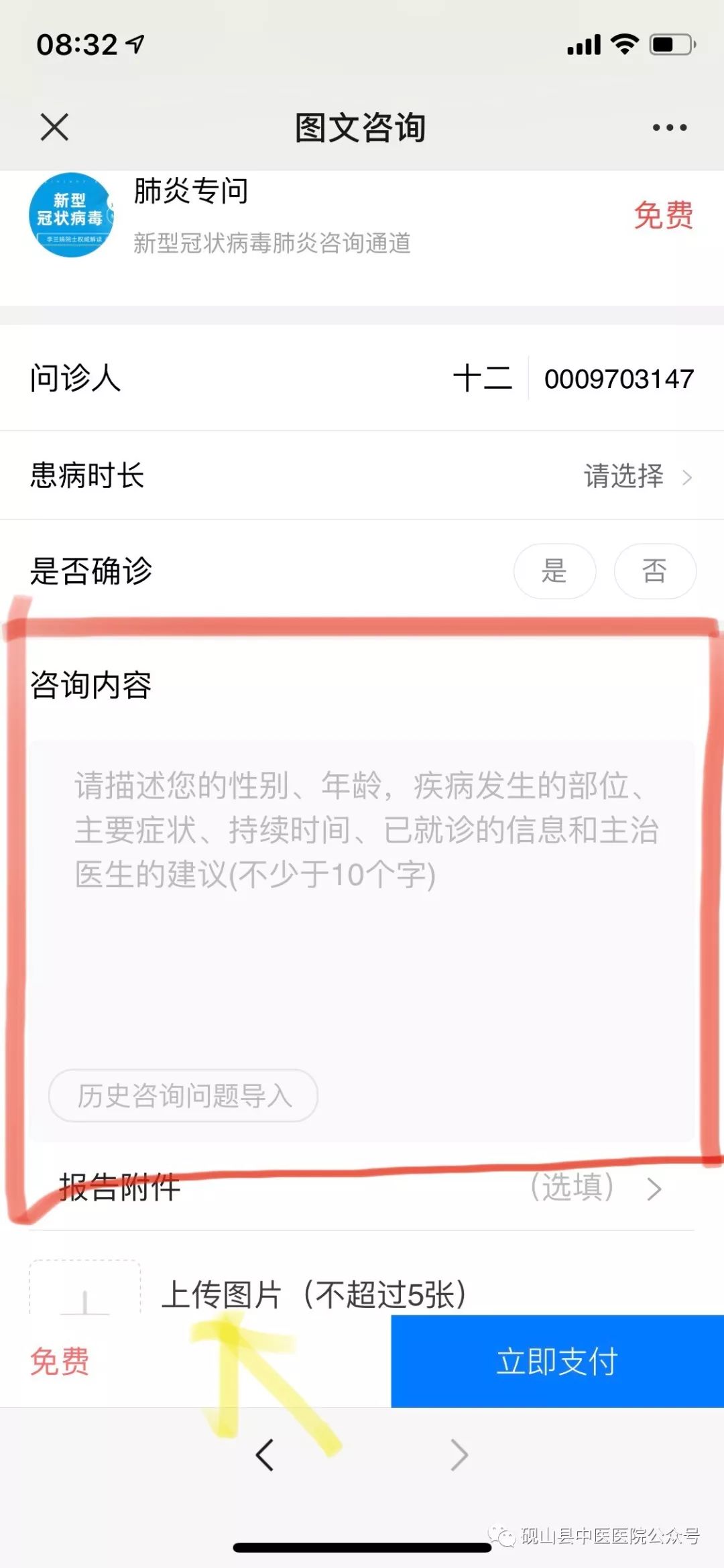Select 否 for 是否确诊

coord(655,571)
